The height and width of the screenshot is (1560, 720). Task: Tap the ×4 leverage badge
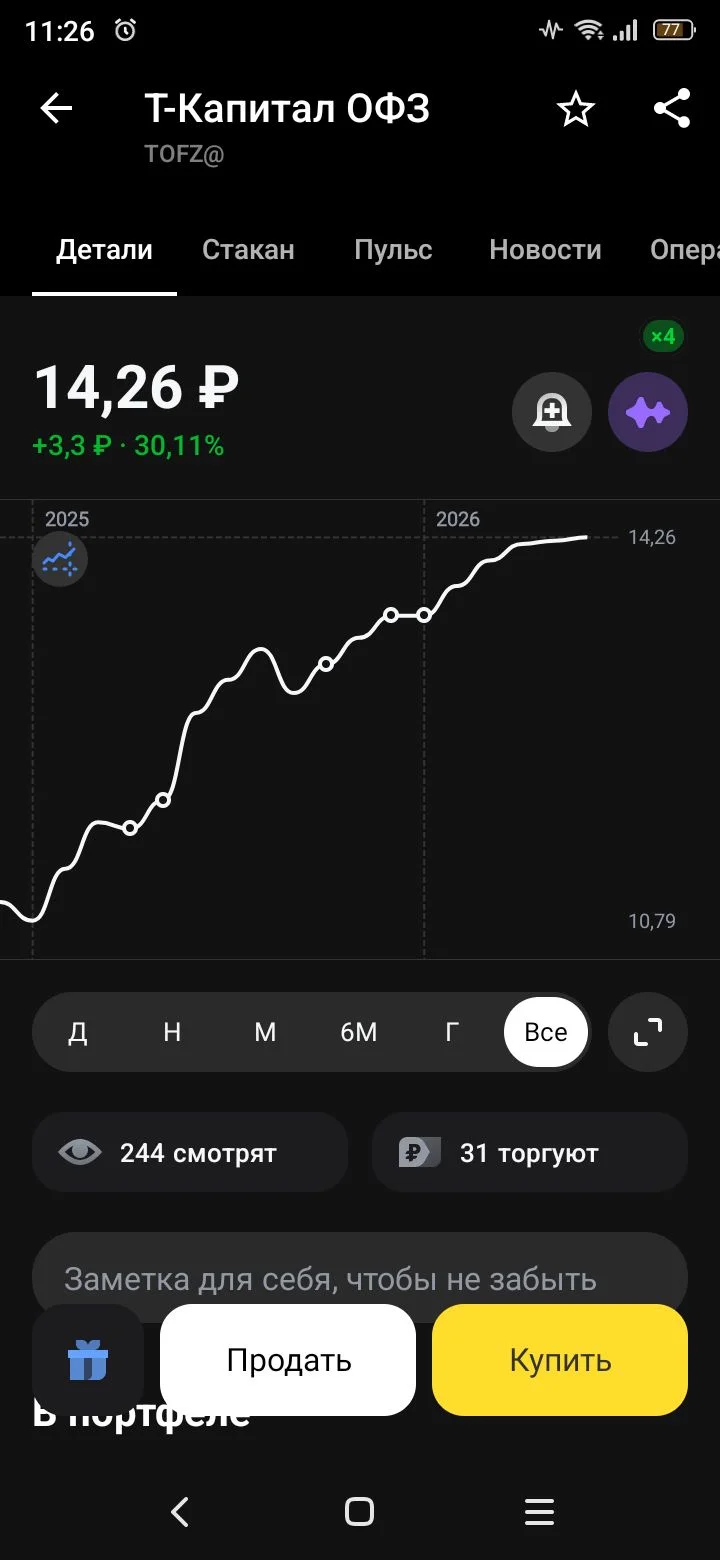coord(663,336)
